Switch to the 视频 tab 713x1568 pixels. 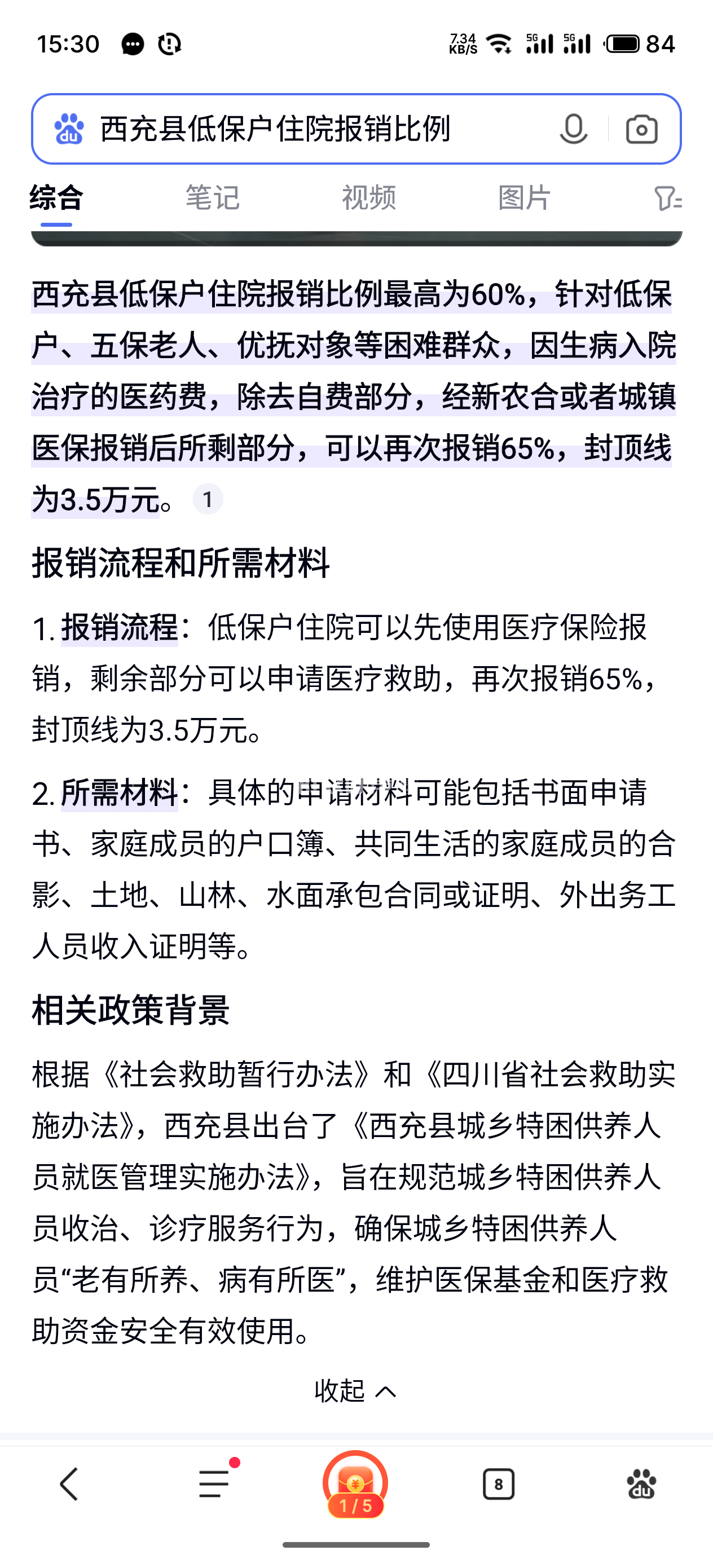369,198
